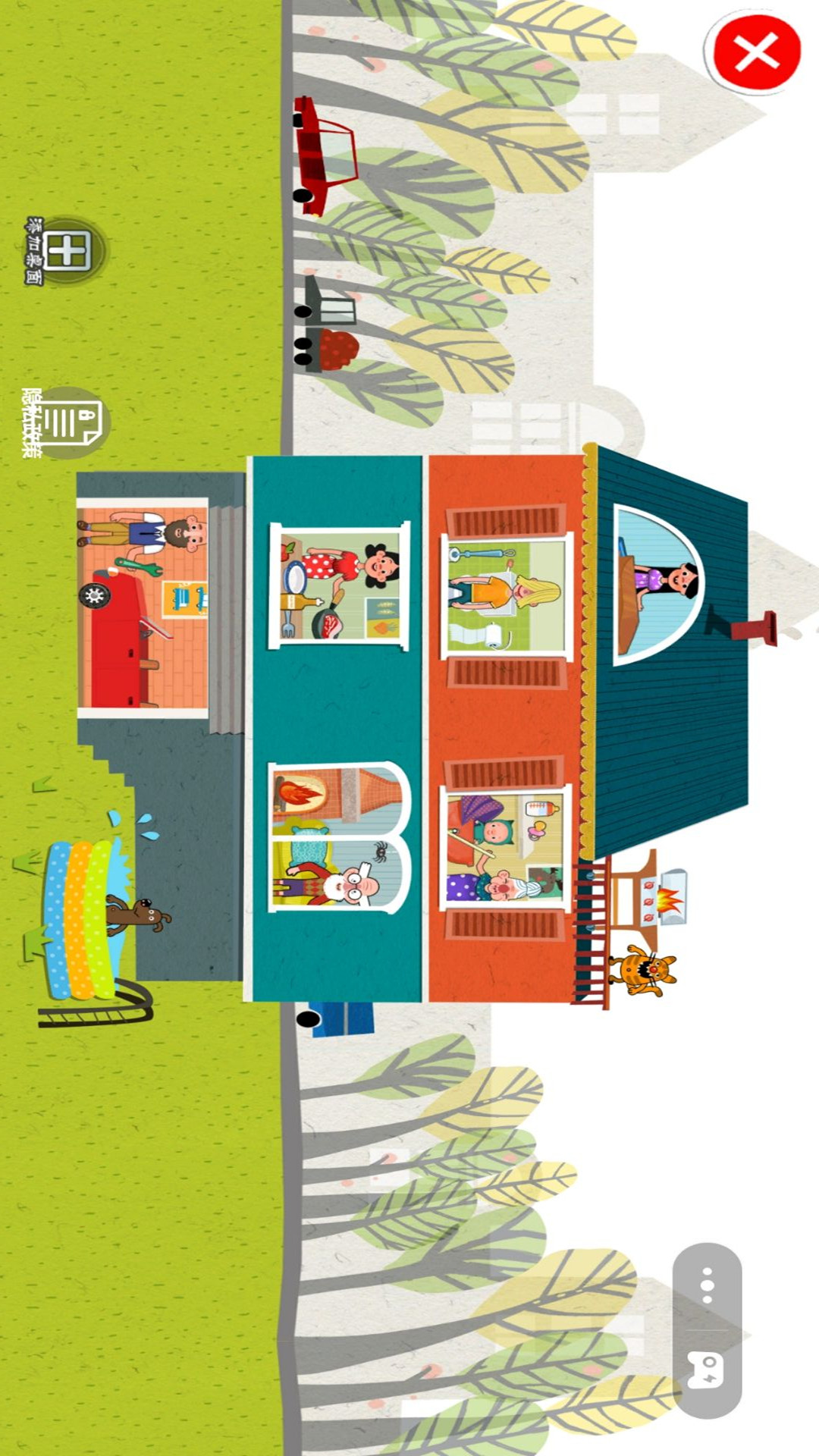Enter the garage room with the red car
Viewport: 819px width, 1456px height.
pyautogui.click(x=142, y=607)
